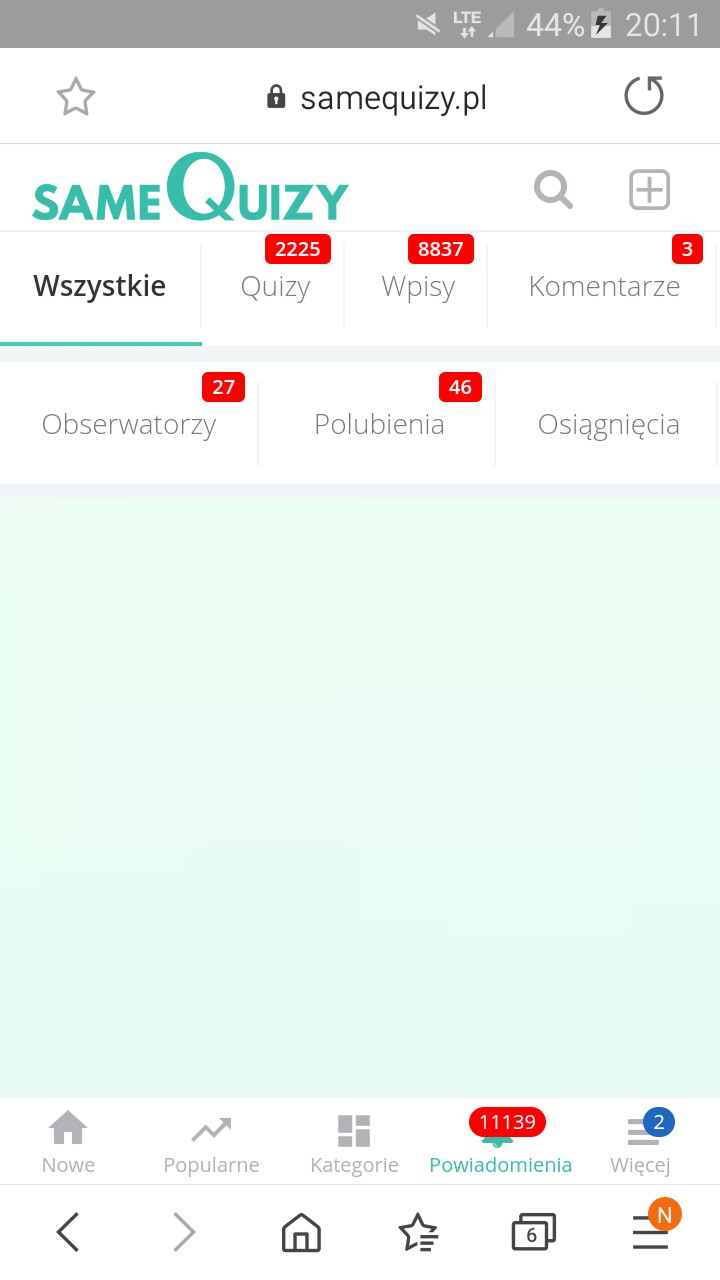
Task: Open the SameQuizy search
Action: (x=553, y=189)
